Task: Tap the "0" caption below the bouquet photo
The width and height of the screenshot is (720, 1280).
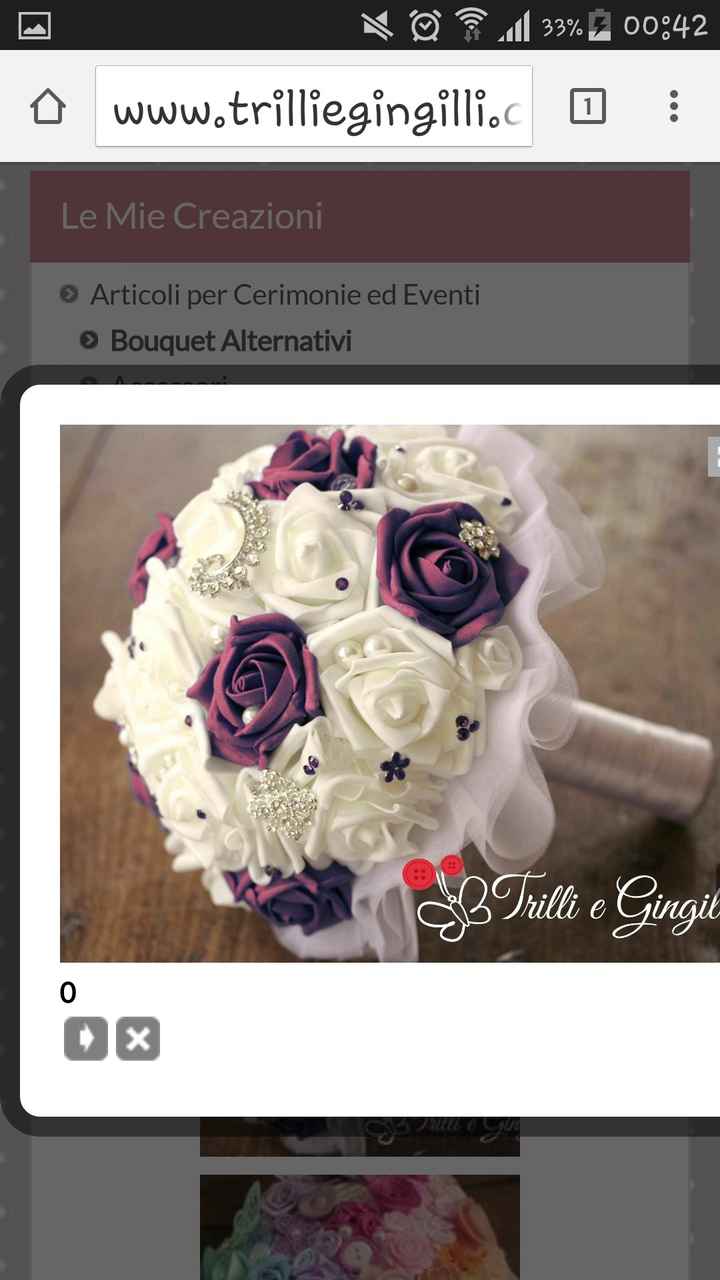Action: pos(67,993)
